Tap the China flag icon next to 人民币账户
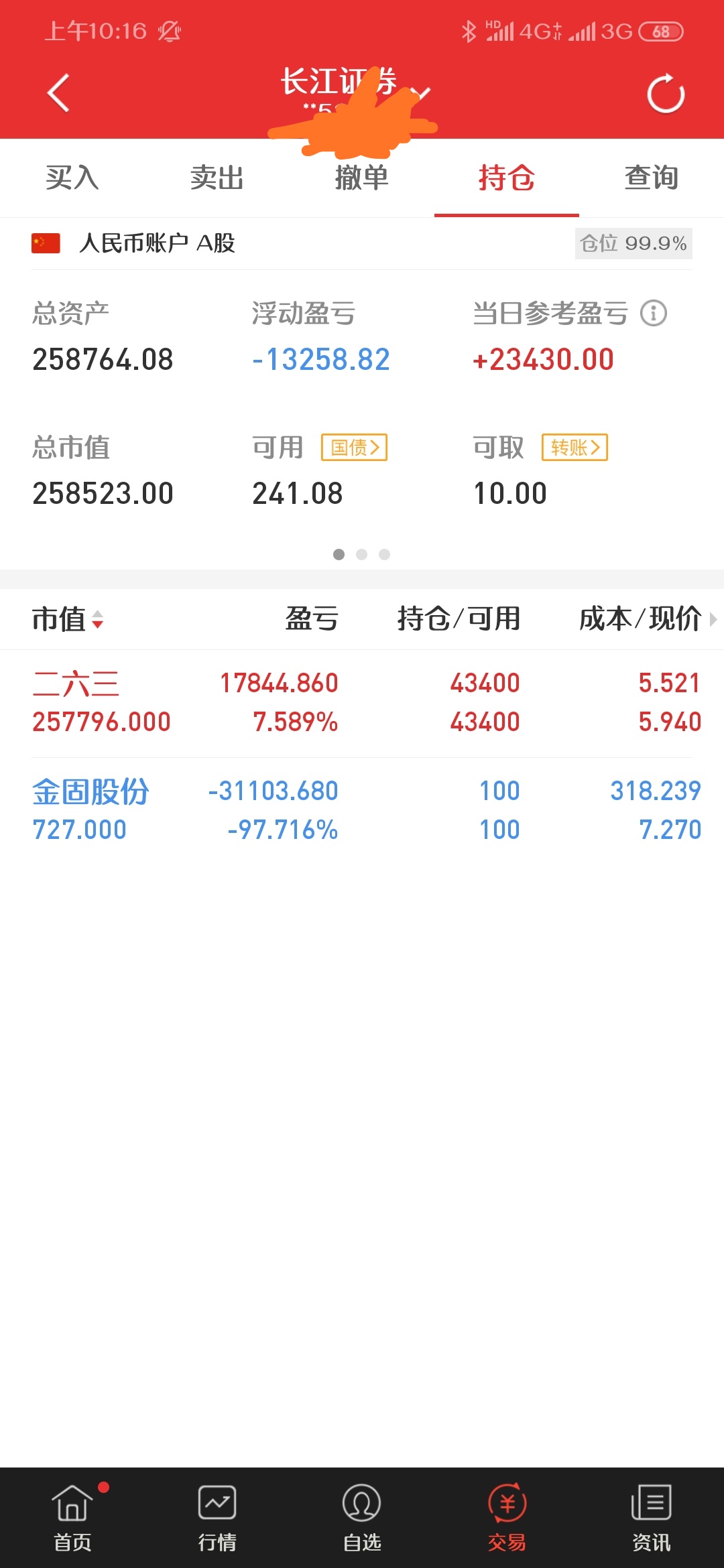The height and width of the screenshot is (1568, 724). coord(46,243)
